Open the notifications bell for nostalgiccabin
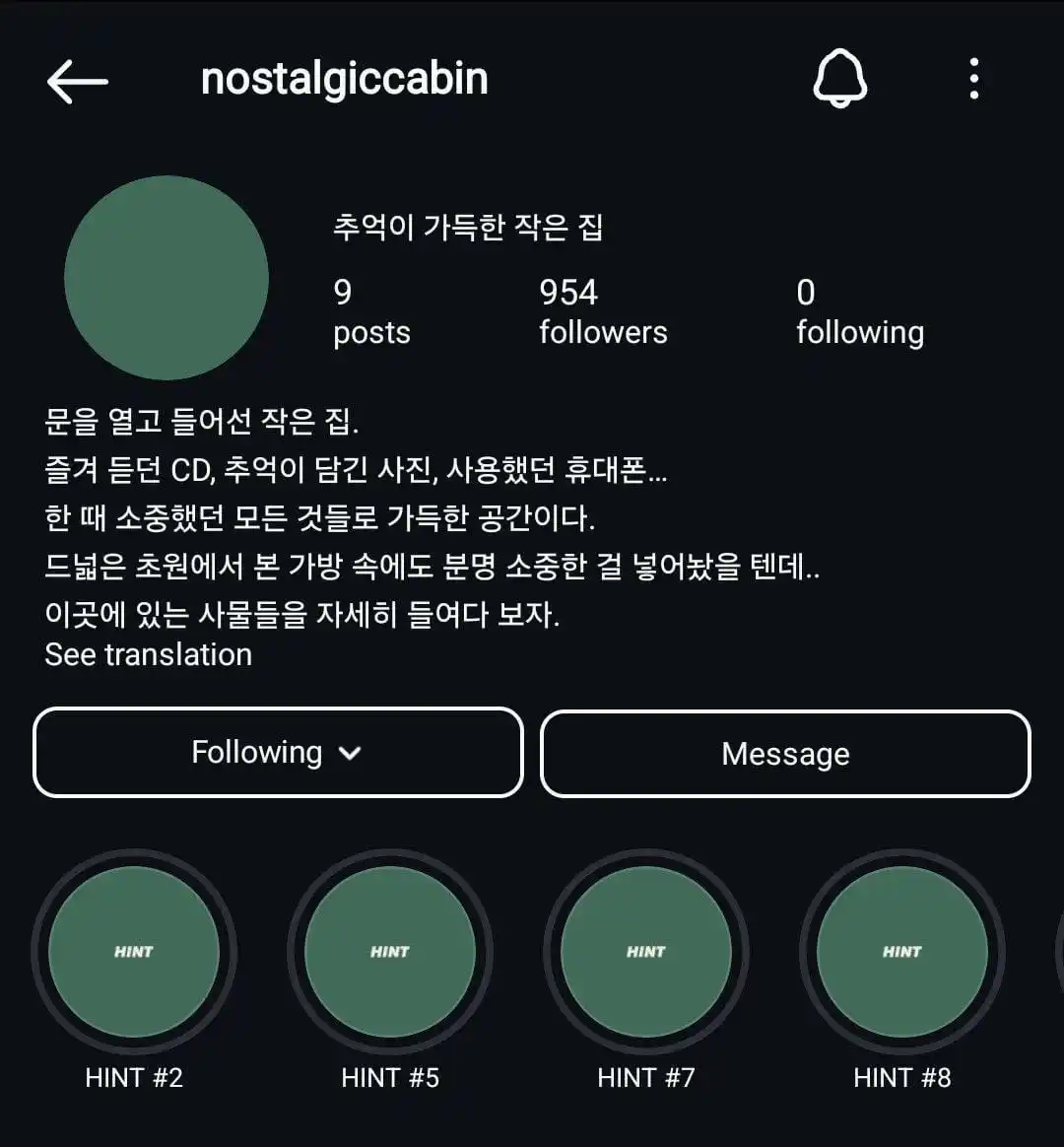The height and width of the screenshot is (1147, 1064). (839, 78)
